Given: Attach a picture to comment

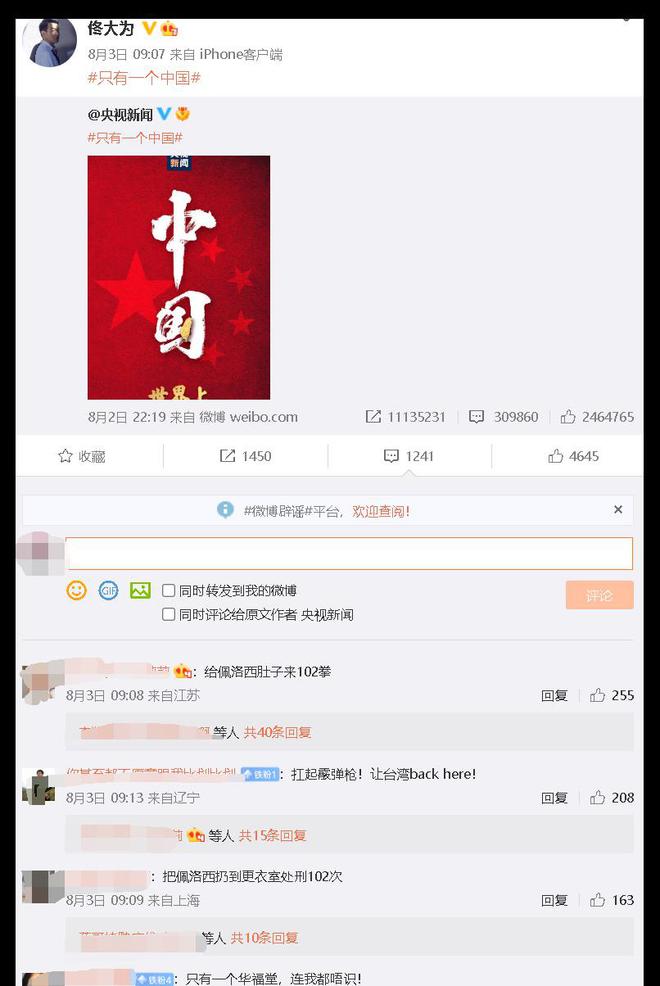Looking at the screenshot, I should (140, 591).
